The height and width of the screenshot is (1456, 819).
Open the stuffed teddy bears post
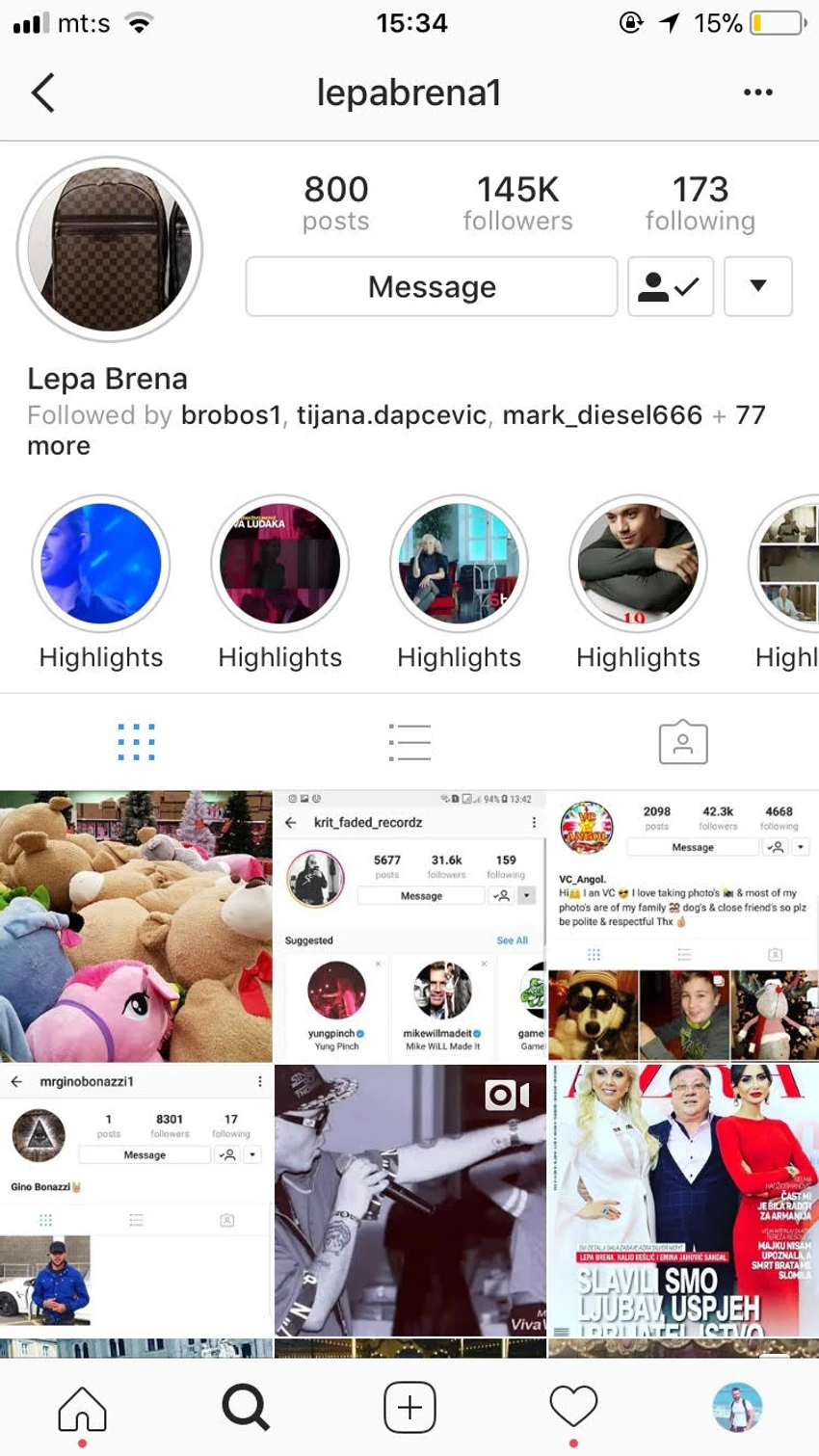[136, 926]
